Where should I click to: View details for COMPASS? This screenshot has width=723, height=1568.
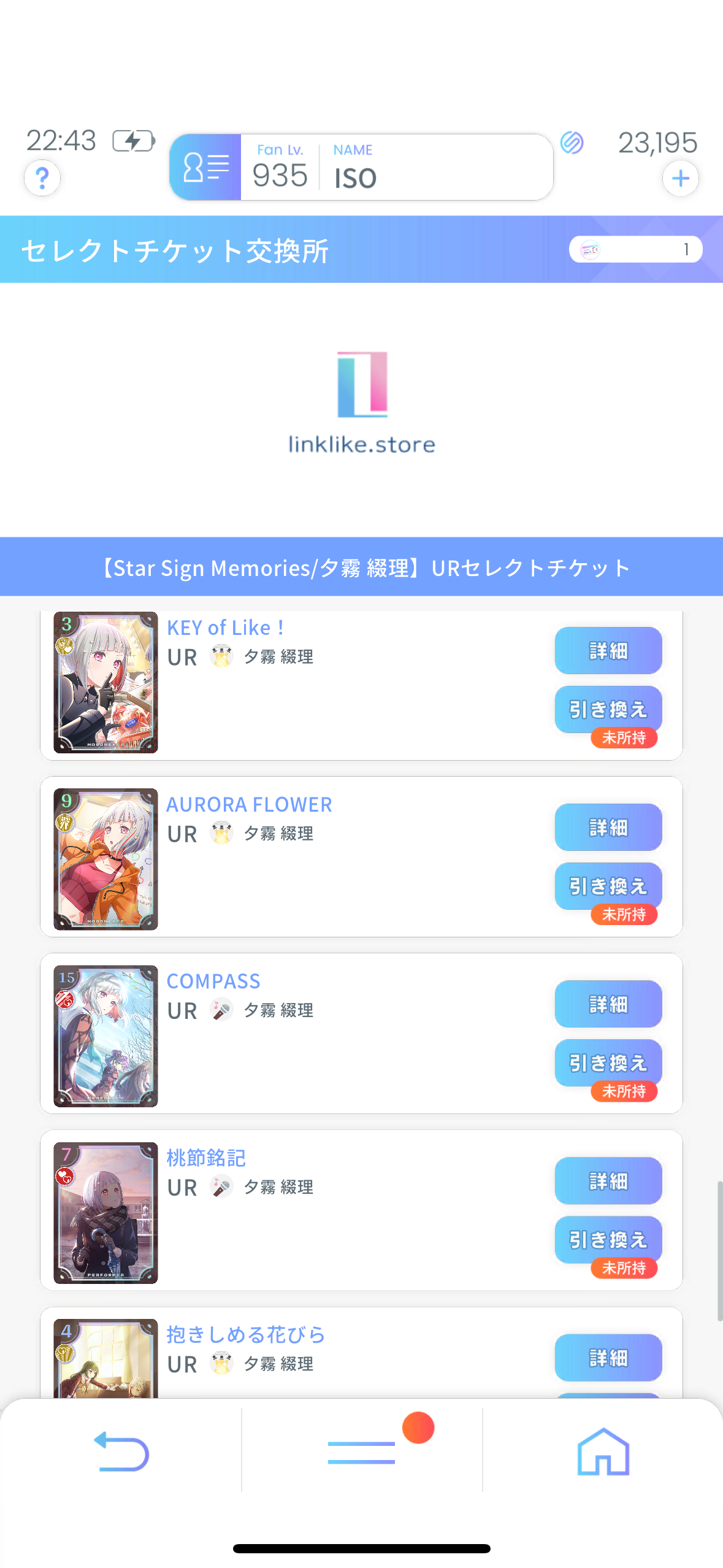coord(608,1004)
